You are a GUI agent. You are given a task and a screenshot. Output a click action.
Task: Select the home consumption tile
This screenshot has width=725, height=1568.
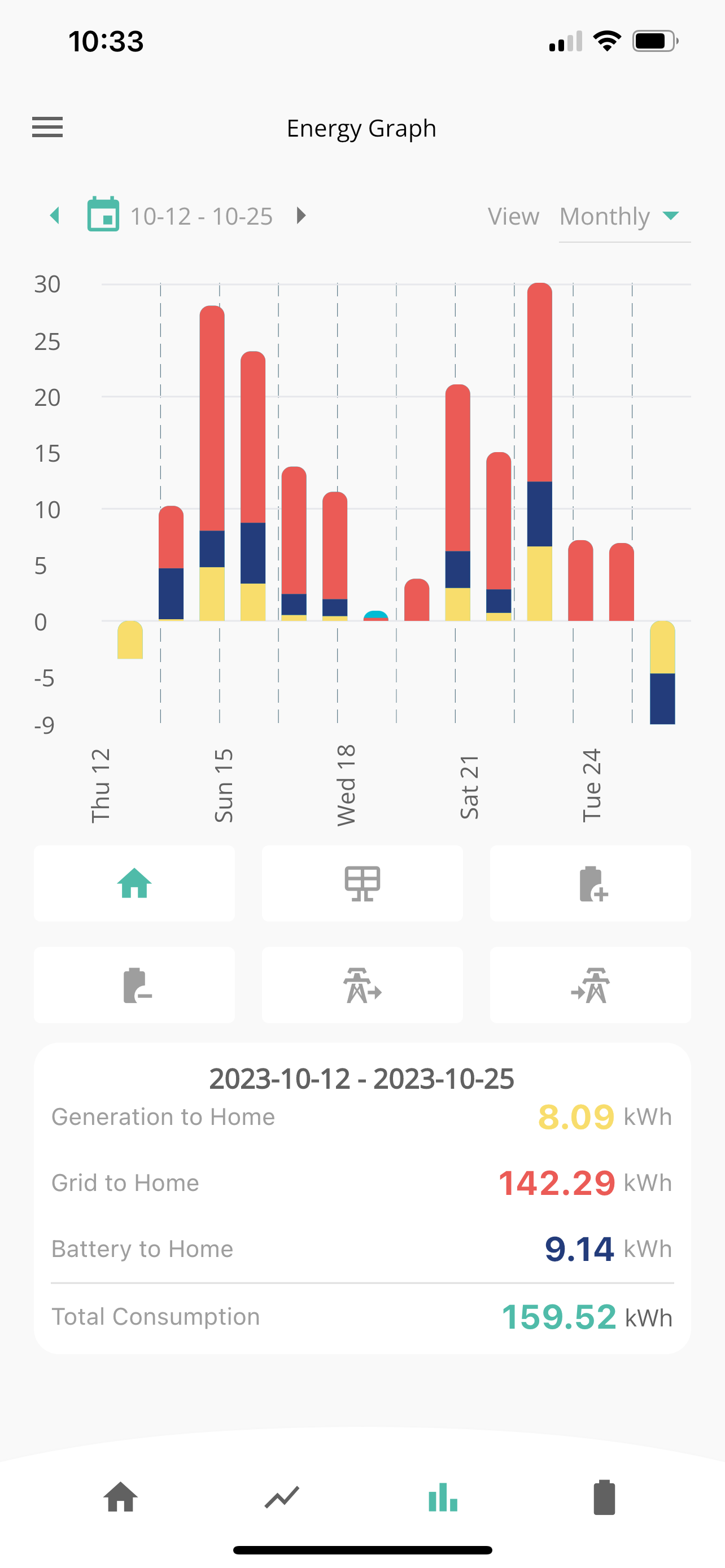point(134,883)
